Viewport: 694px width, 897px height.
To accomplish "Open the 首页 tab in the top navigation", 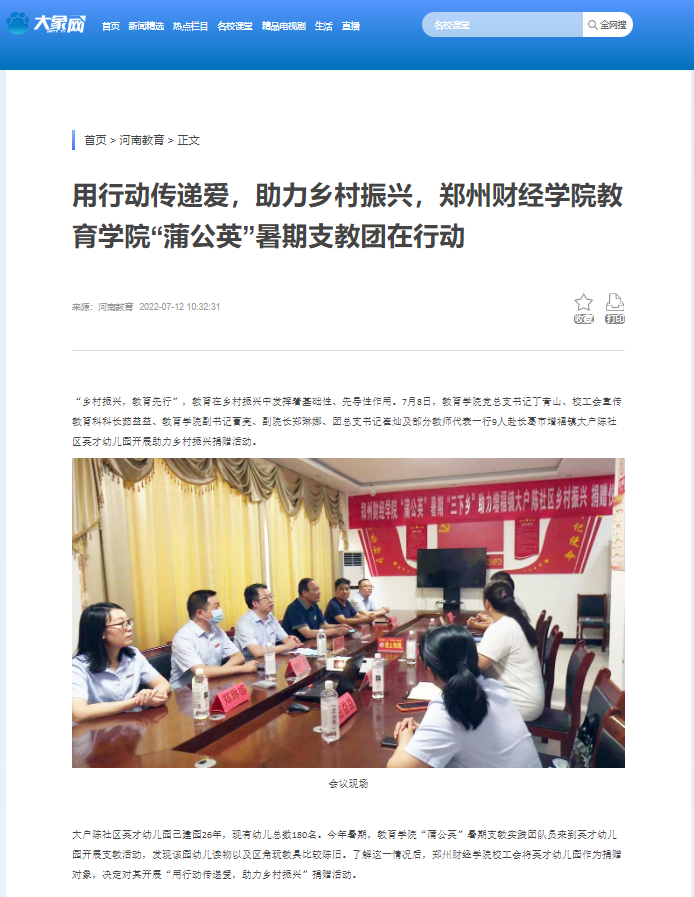I will click(110, 25).
